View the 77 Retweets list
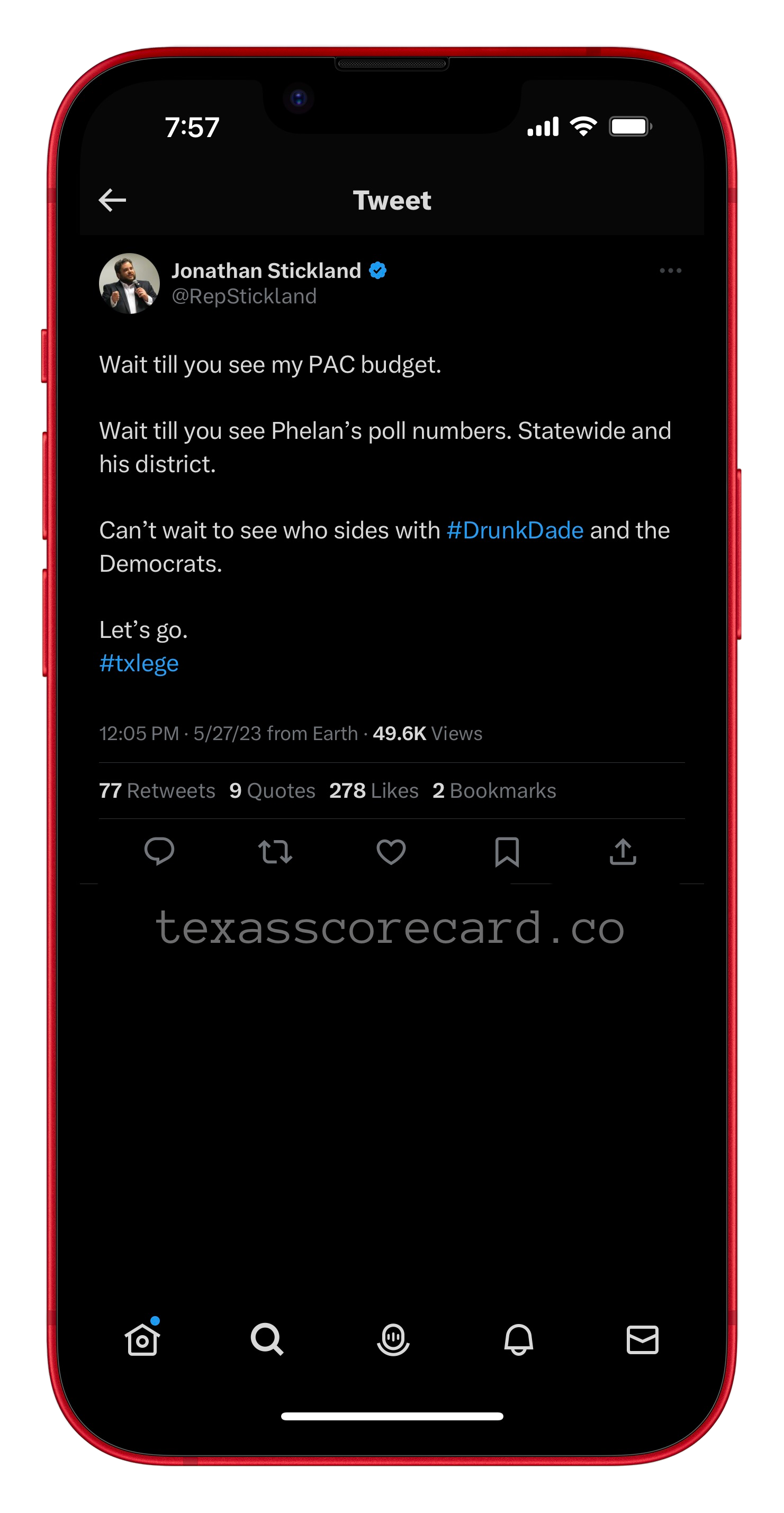The width and height of the screenshot is (784, 1513). 157,790
